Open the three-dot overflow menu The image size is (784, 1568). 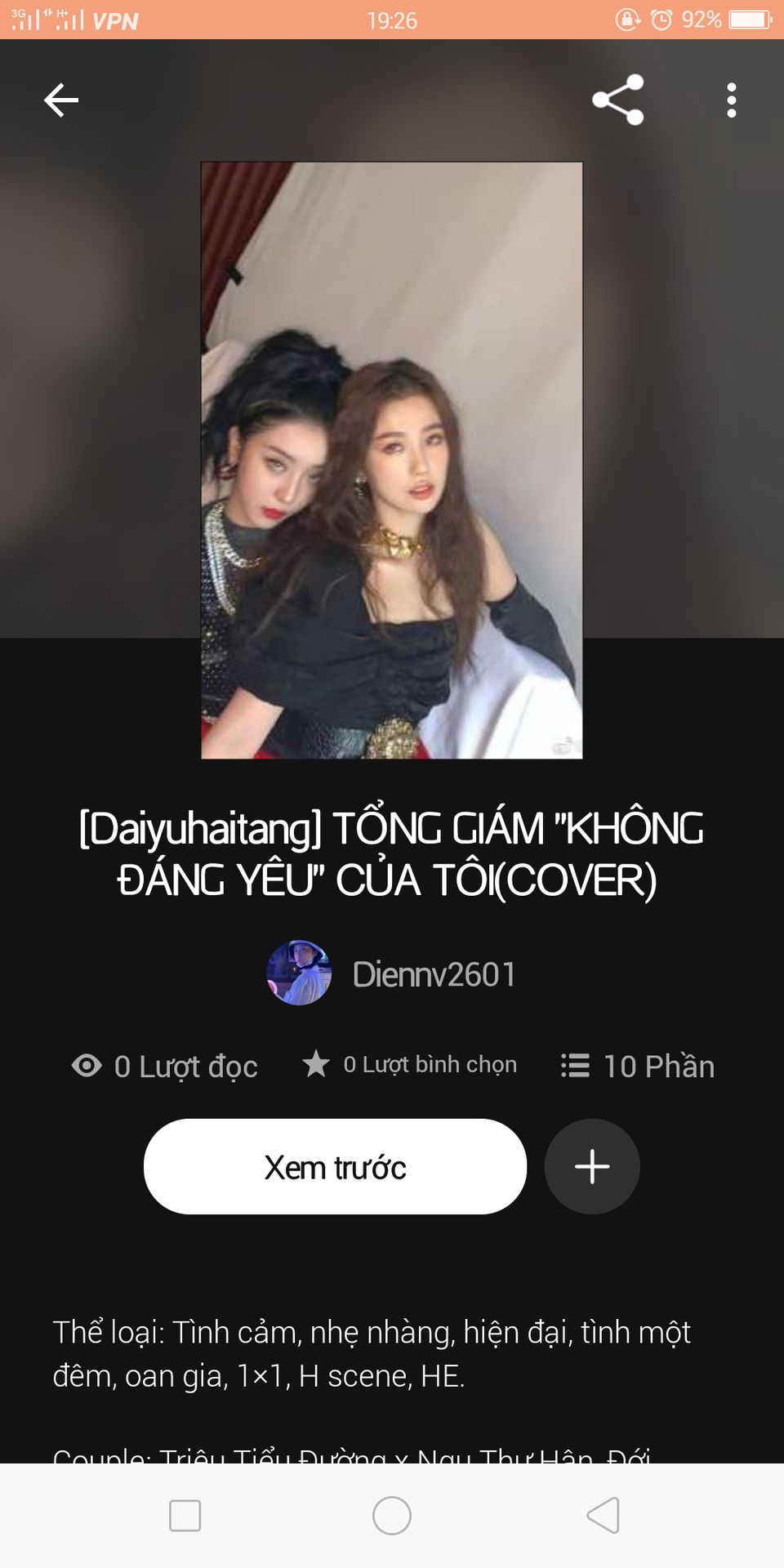[x=731, y=100]
